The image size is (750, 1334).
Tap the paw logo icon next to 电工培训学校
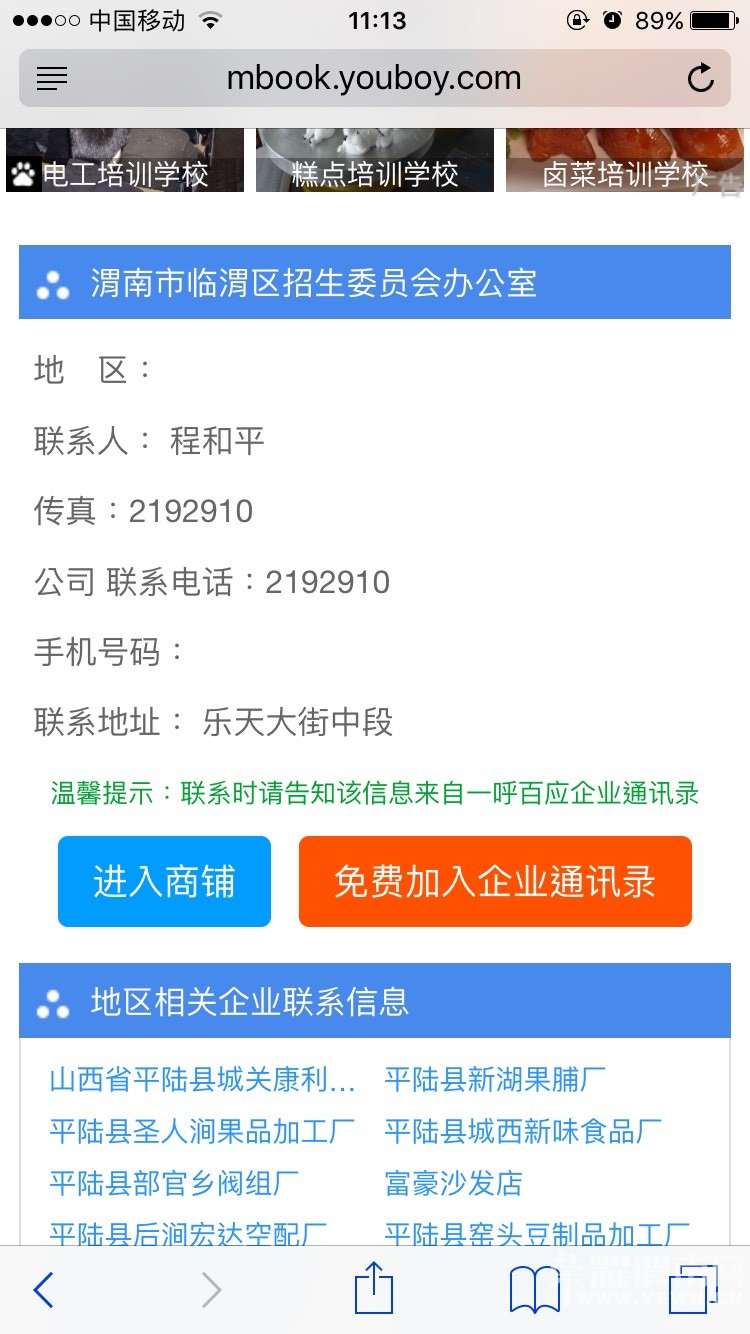coord(22,171)
